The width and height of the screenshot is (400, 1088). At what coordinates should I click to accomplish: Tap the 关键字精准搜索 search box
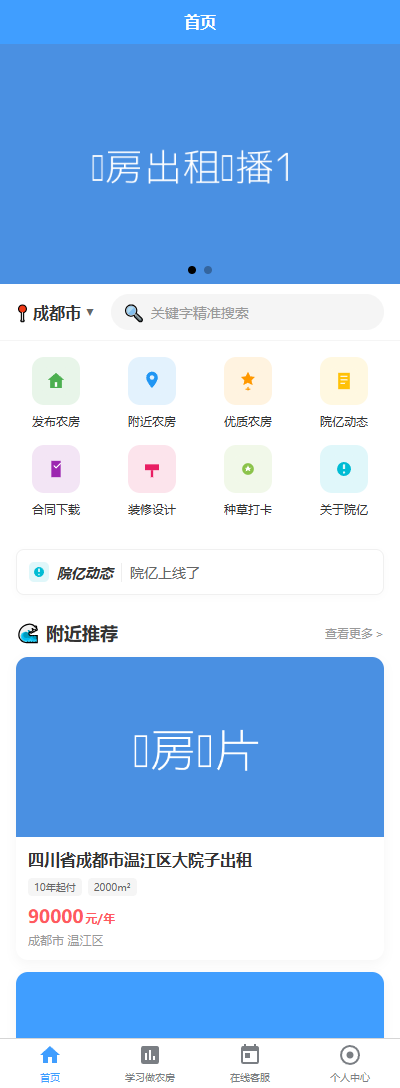click(x=247, y=312)
